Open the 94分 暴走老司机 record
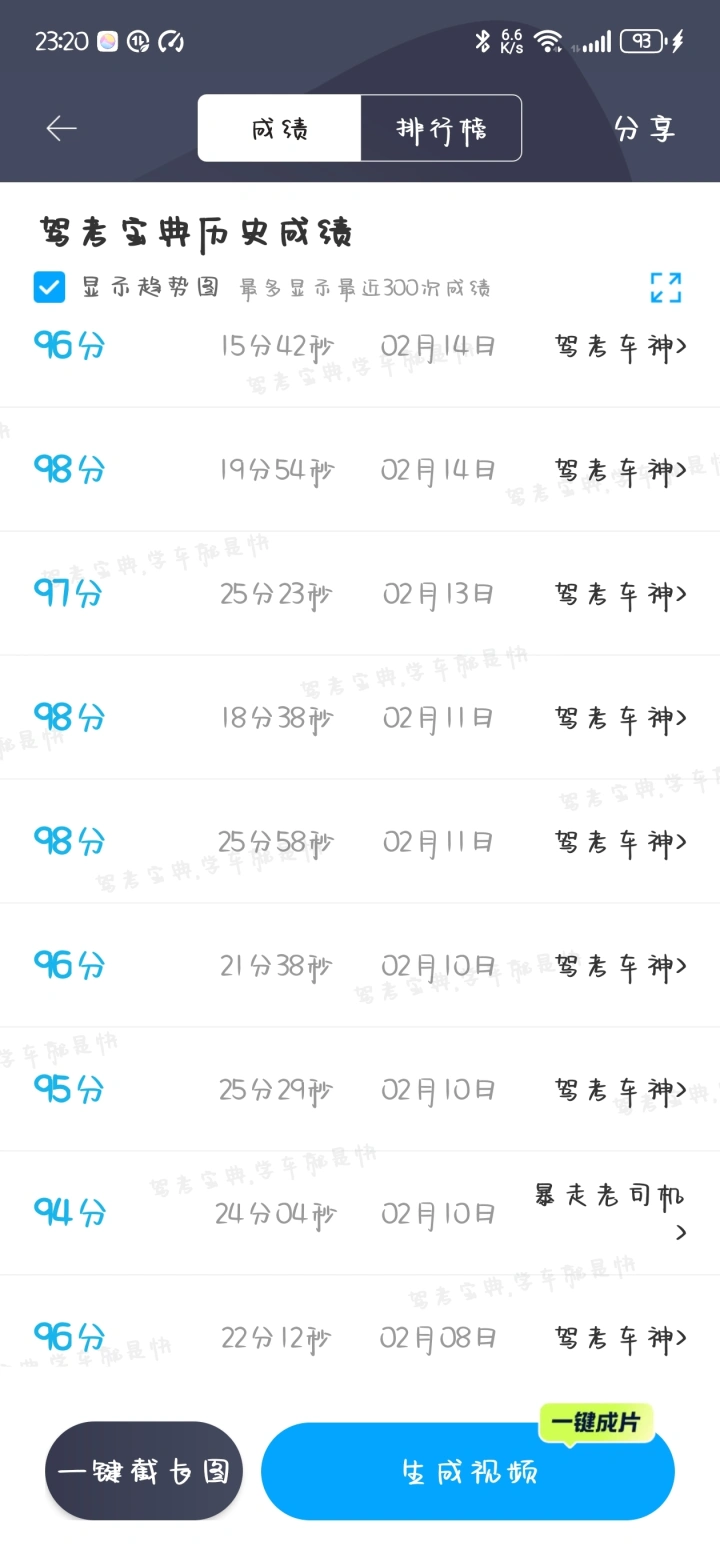This screenshot has height=1554, width=720. (x=360, y=1213)
